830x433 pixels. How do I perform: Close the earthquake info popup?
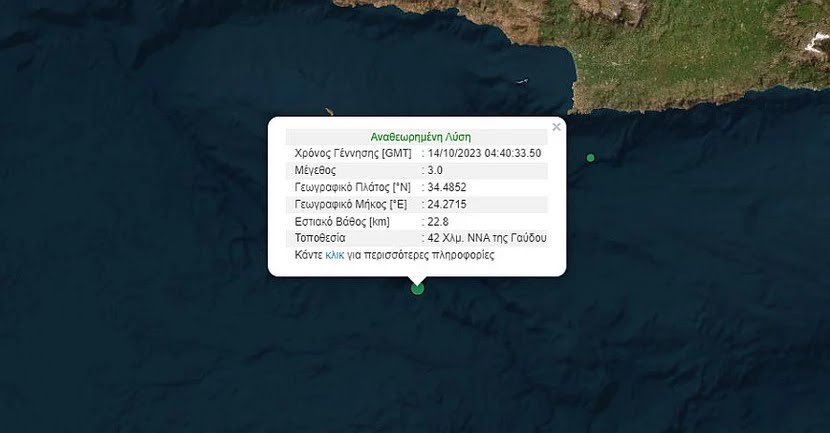point(557,127)
